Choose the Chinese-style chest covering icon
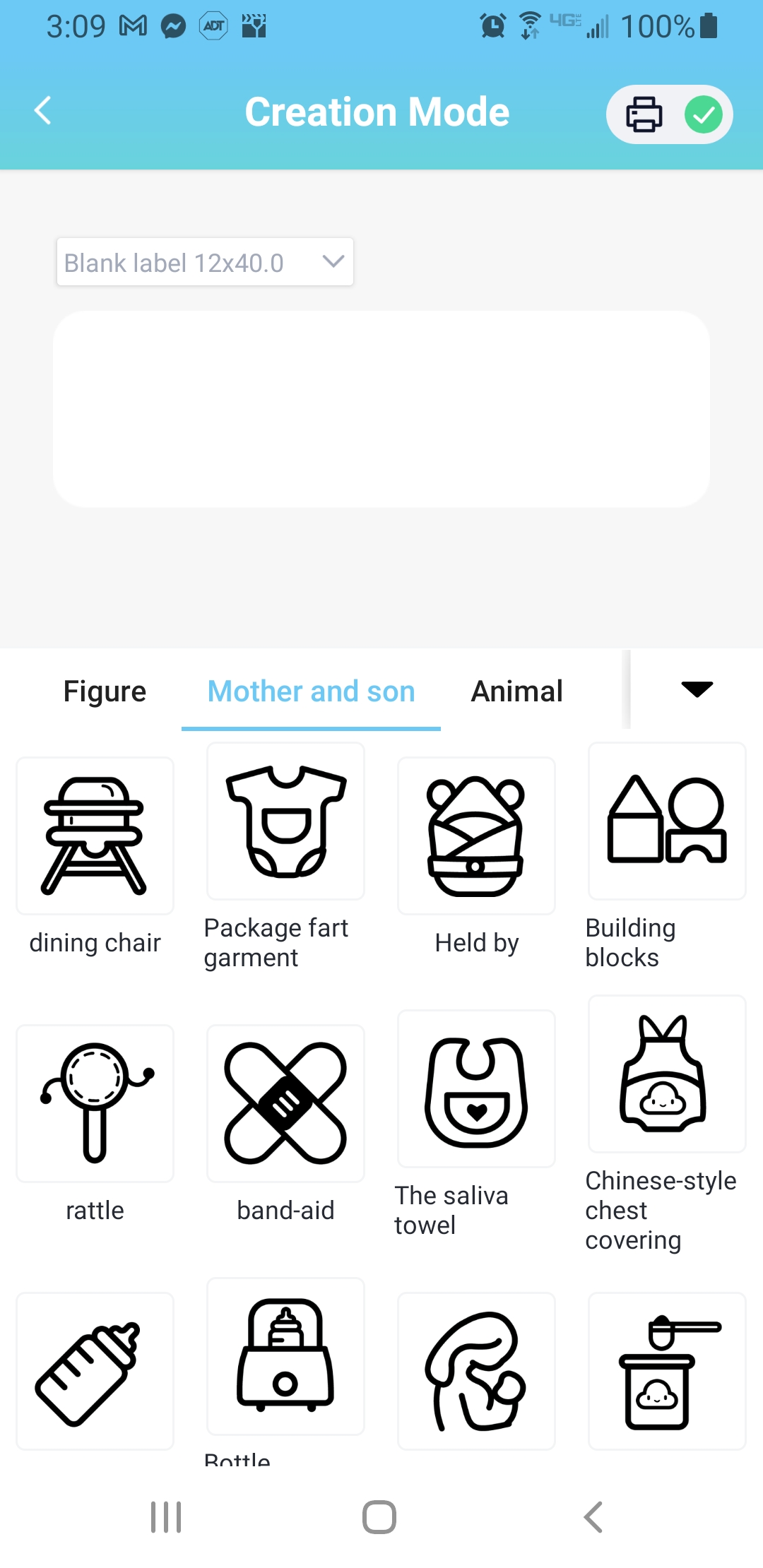 667,1074
